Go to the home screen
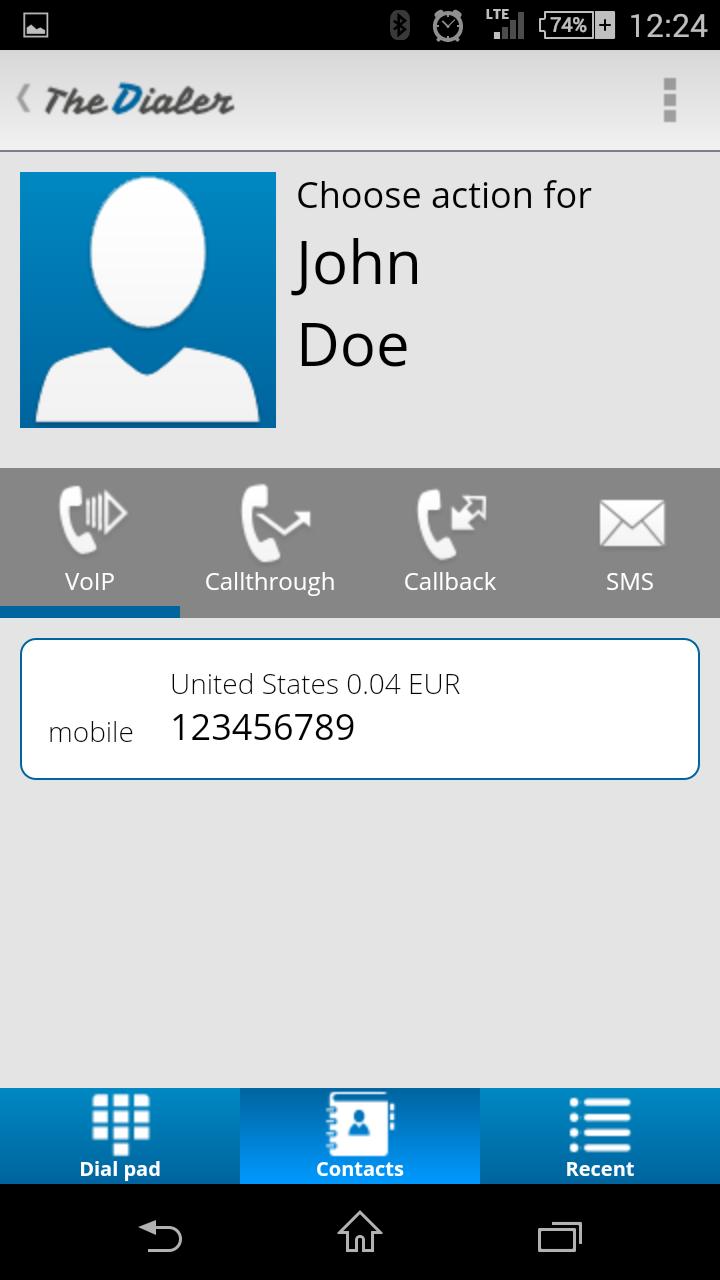 [x=360, y=1234]
